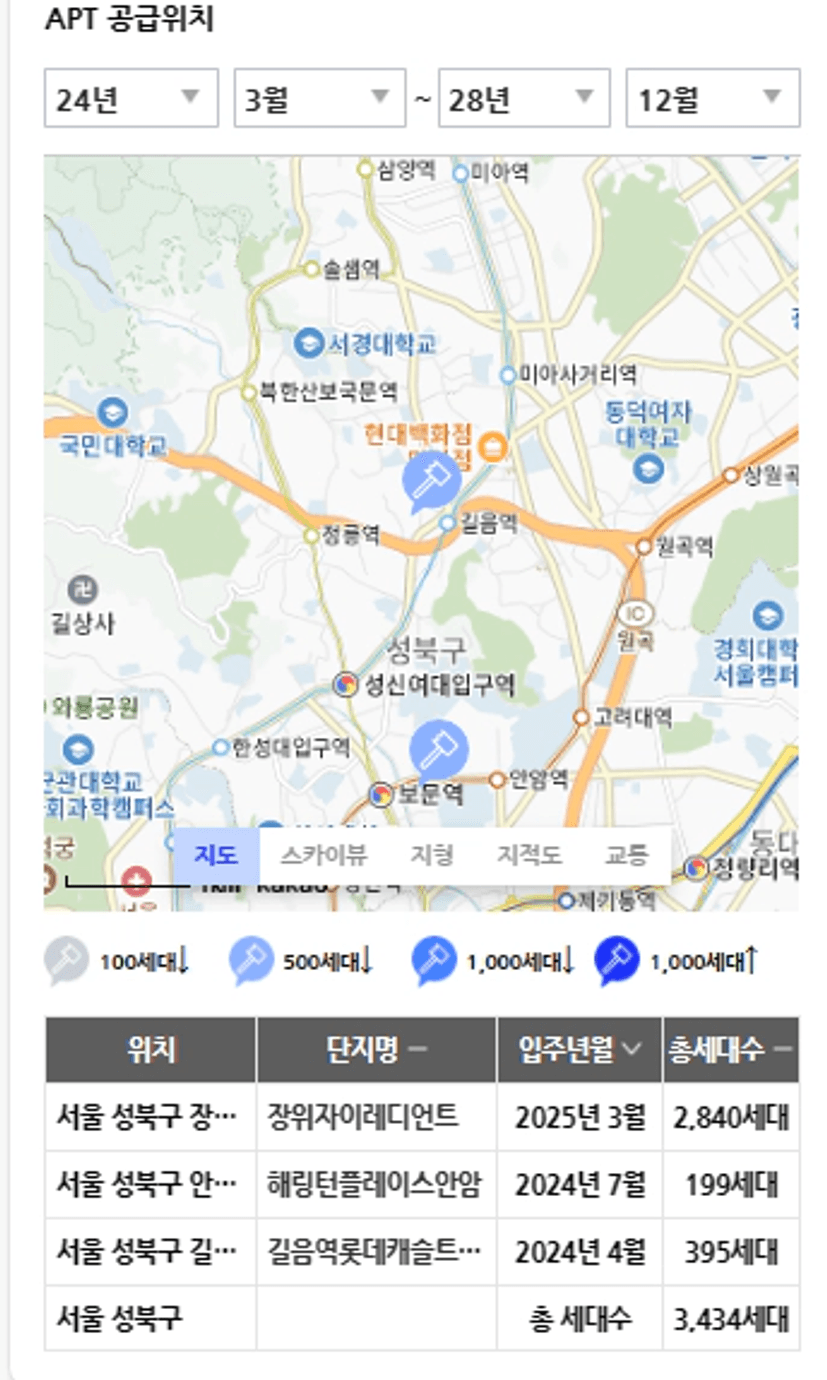Open the 장위자이레디언트 row
The width and height of the screenshot is (827, 1380).
tap(422, 1117)
